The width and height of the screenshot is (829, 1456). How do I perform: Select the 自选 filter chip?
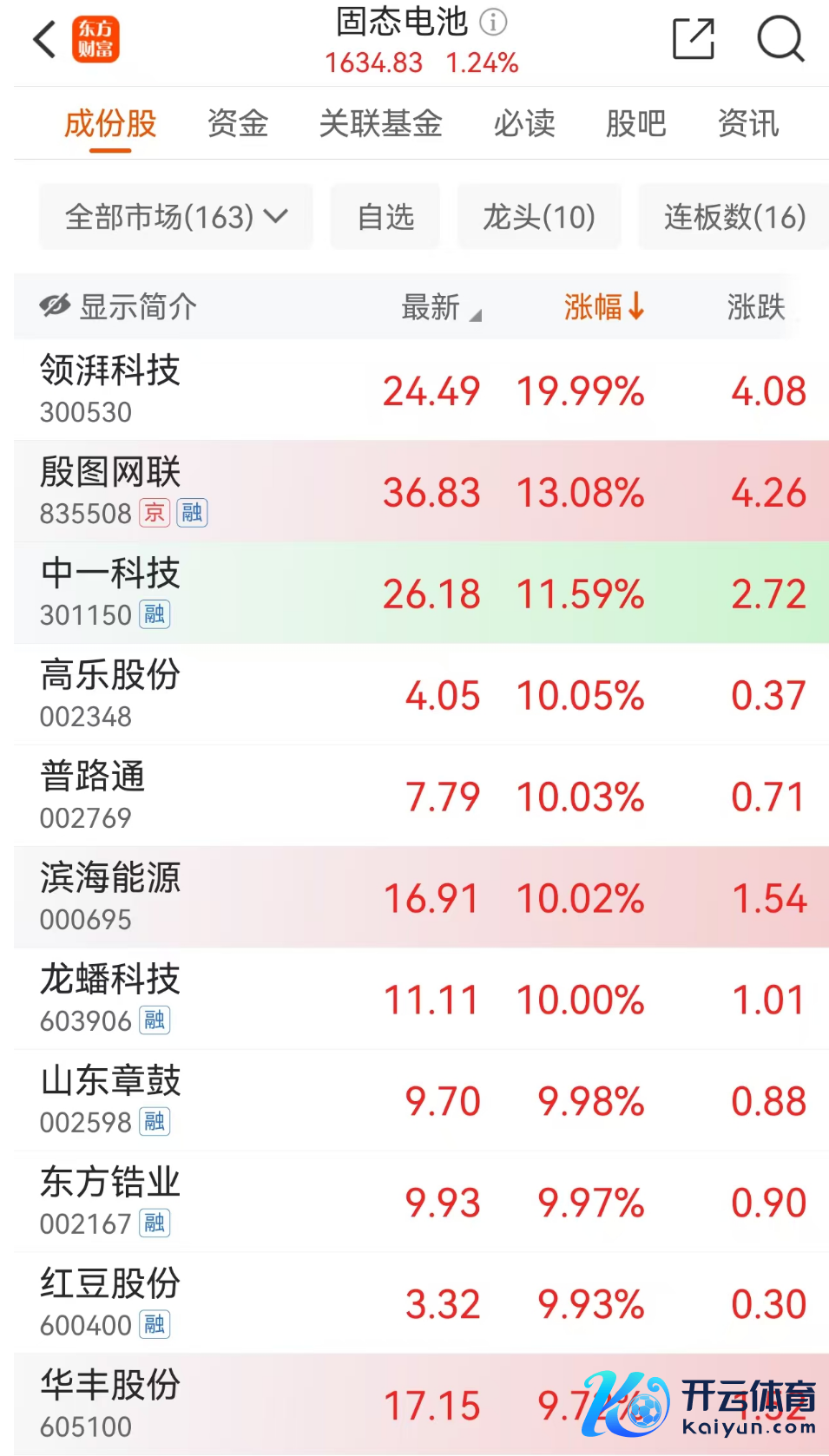385,217
